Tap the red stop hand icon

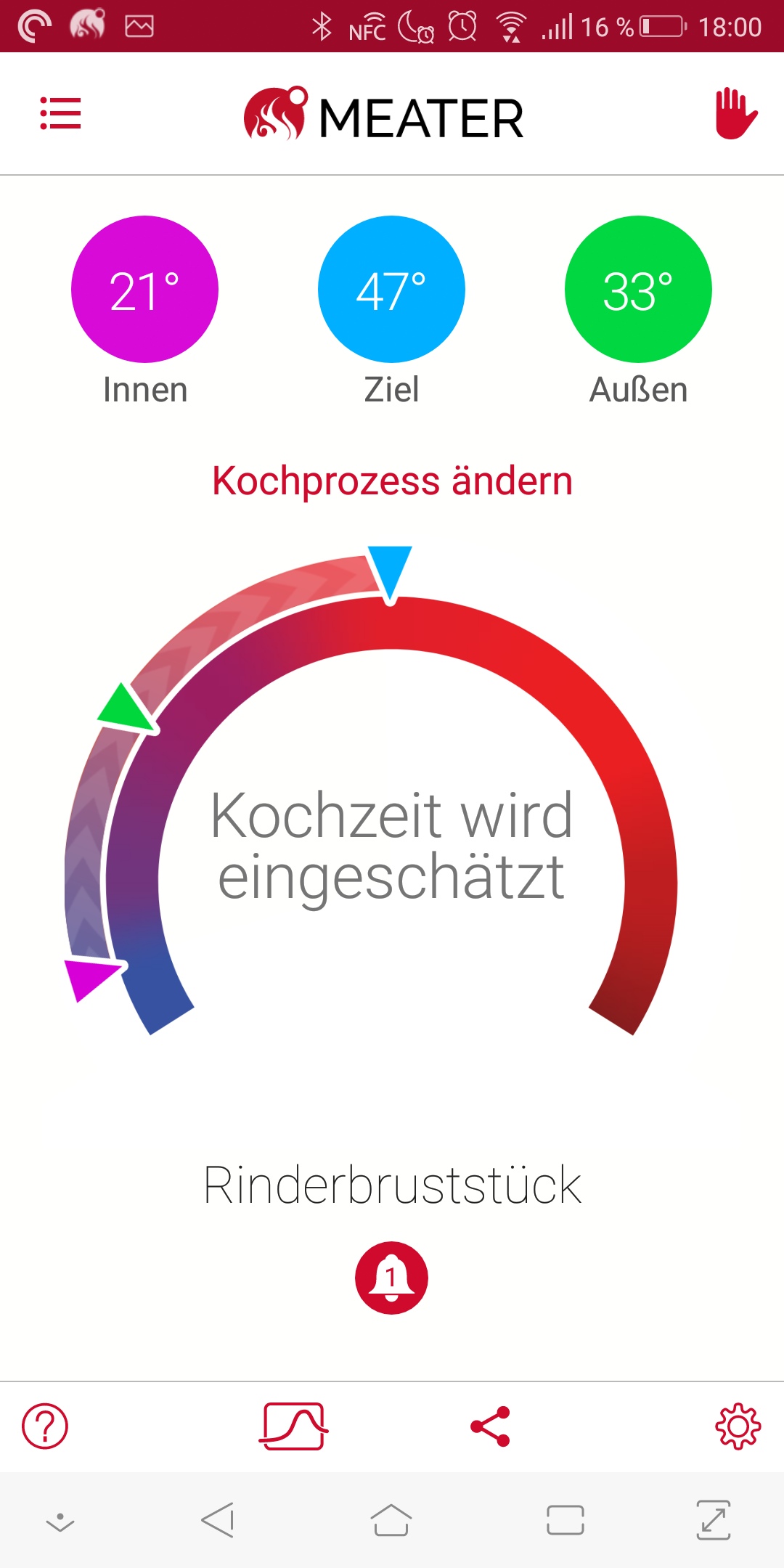(735, 114)
